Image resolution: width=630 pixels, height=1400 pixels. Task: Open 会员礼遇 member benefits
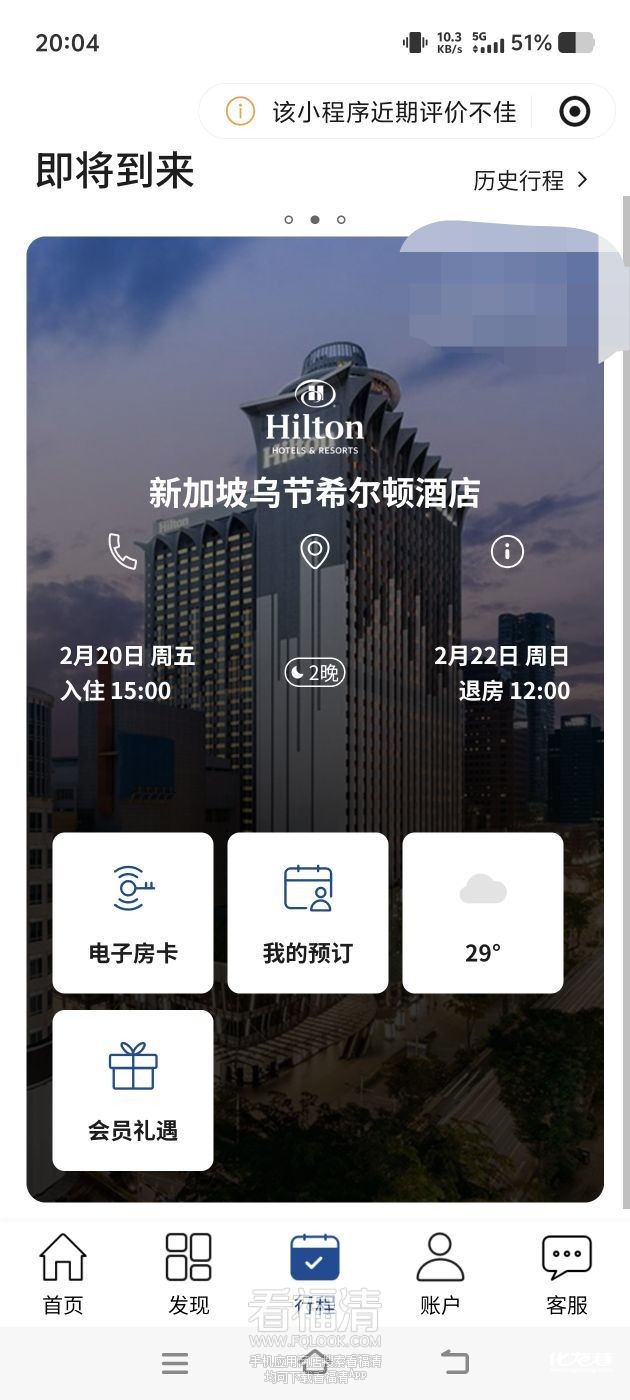point(133,1089)
